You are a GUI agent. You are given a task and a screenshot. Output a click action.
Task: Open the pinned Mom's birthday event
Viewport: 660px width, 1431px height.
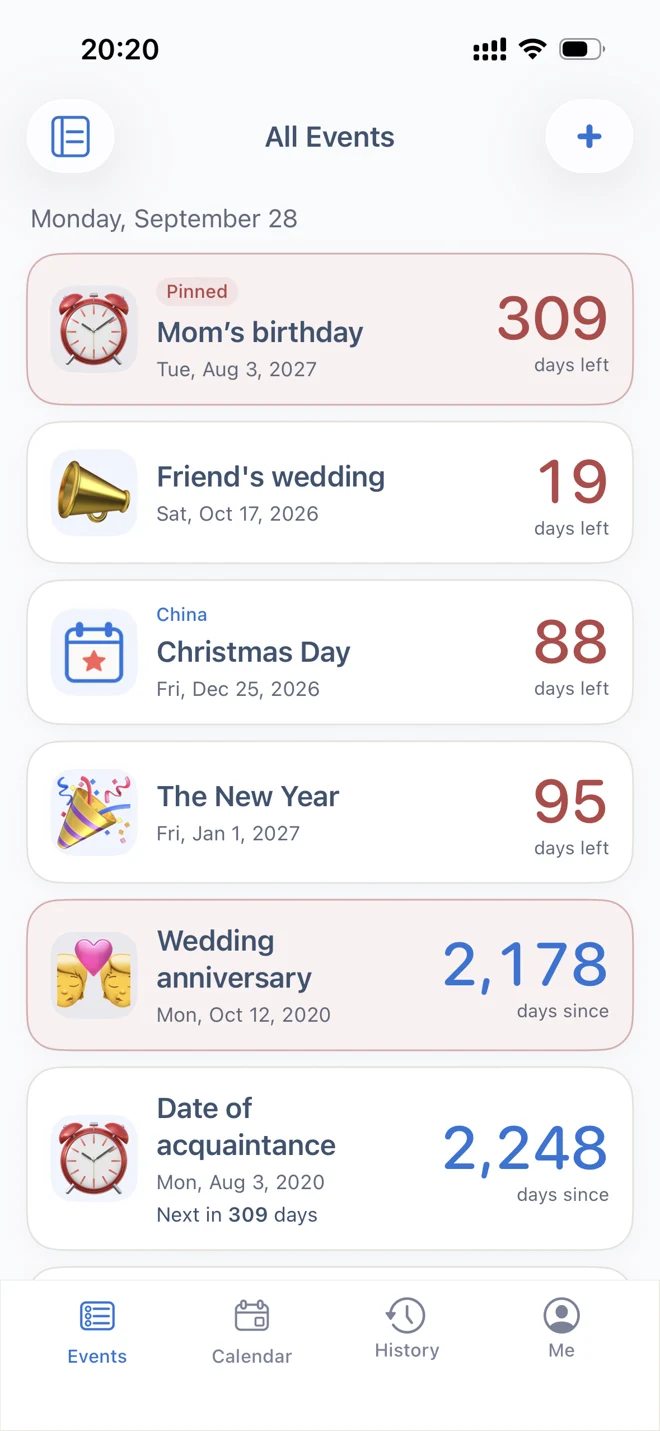pyautogui.click(x=330, y=329)
